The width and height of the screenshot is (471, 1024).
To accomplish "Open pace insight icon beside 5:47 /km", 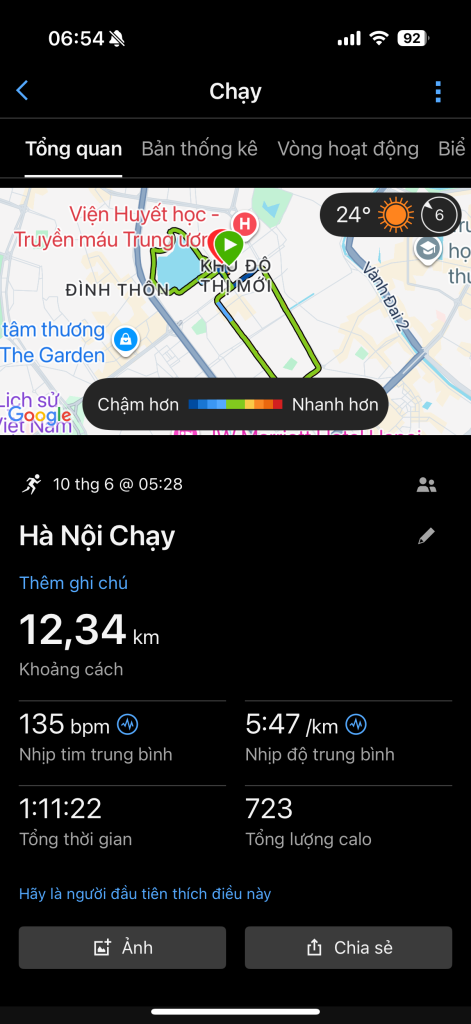I will click(x=356, y=724).
